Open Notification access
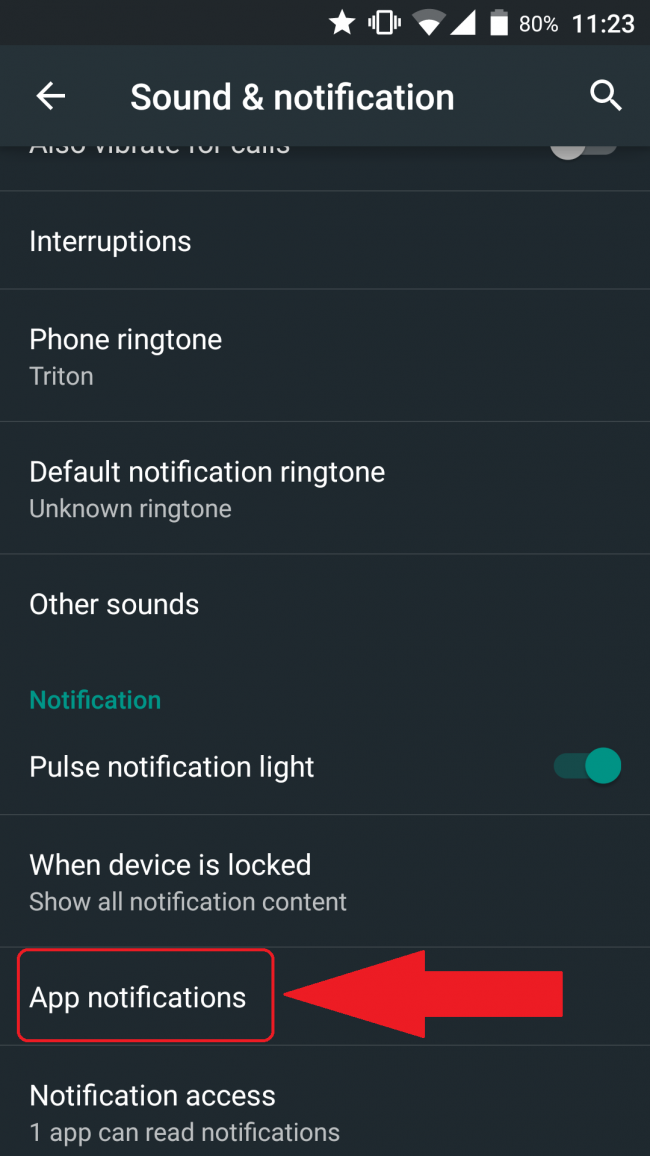 coord(325,1101)
